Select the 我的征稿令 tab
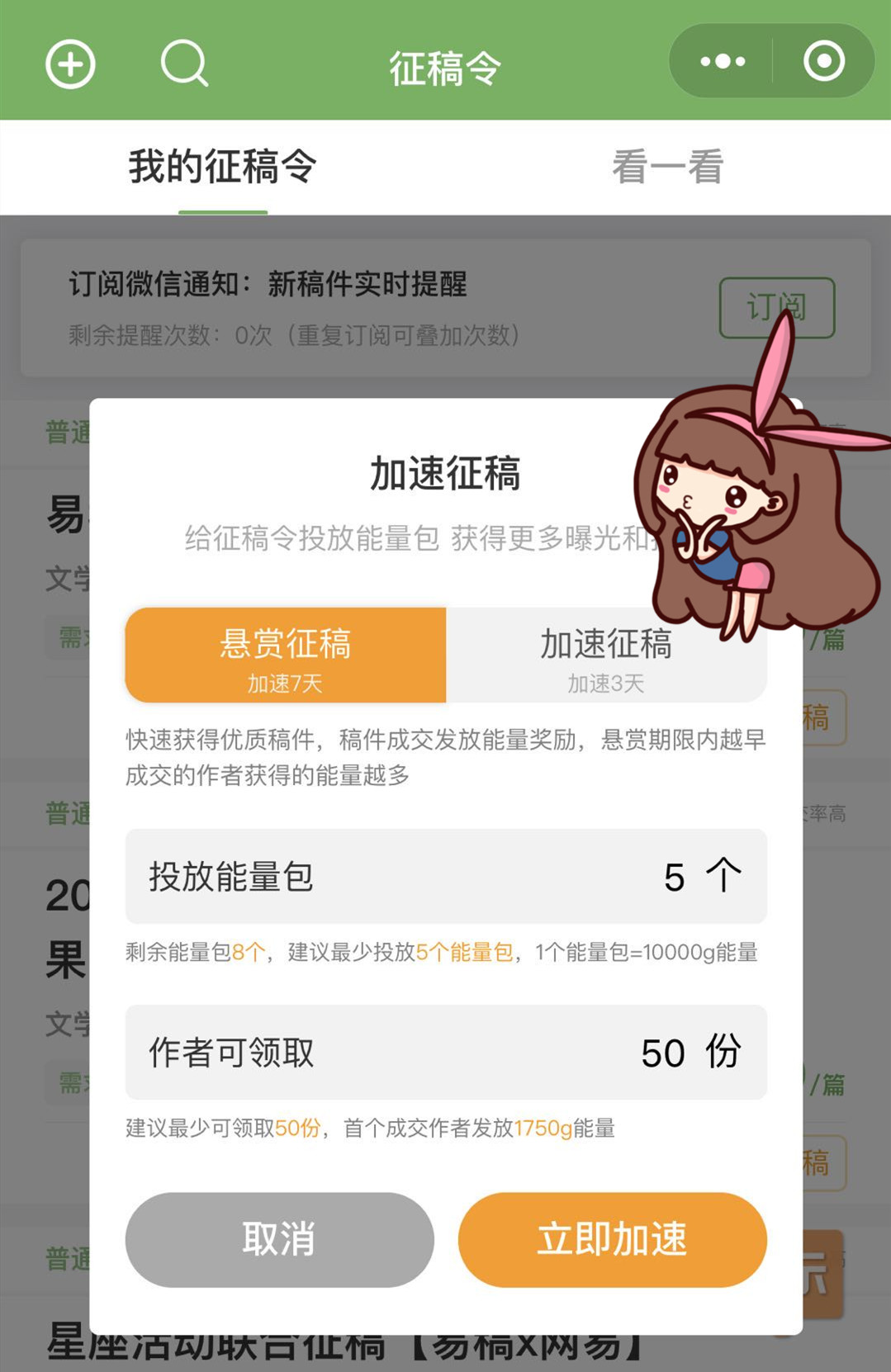Image resolution: width=891 pixels, height=1372 pixels. (x=223, y=167)
